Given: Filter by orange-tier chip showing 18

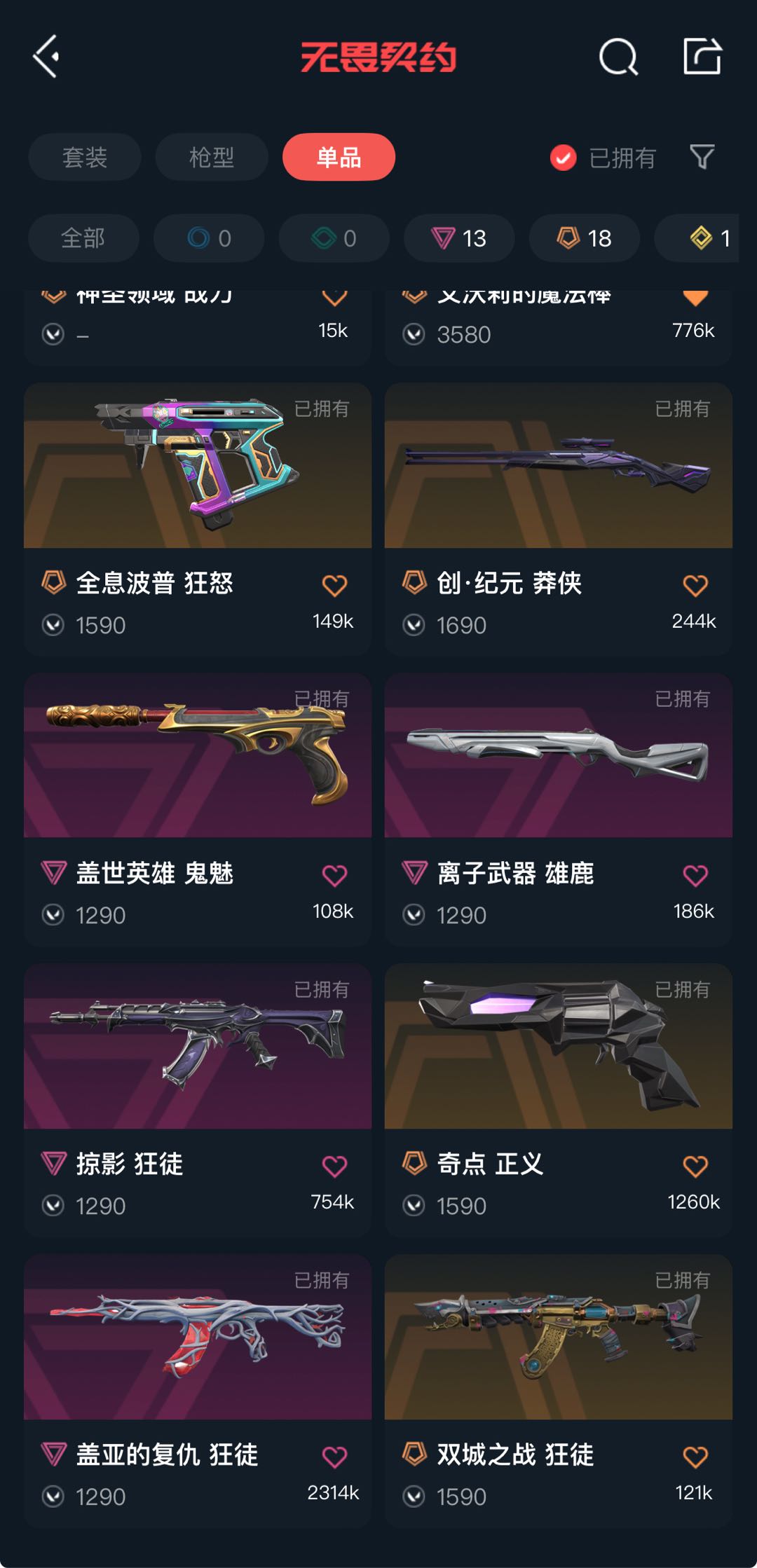Looking at the screenshot, I should pos(584,238).
